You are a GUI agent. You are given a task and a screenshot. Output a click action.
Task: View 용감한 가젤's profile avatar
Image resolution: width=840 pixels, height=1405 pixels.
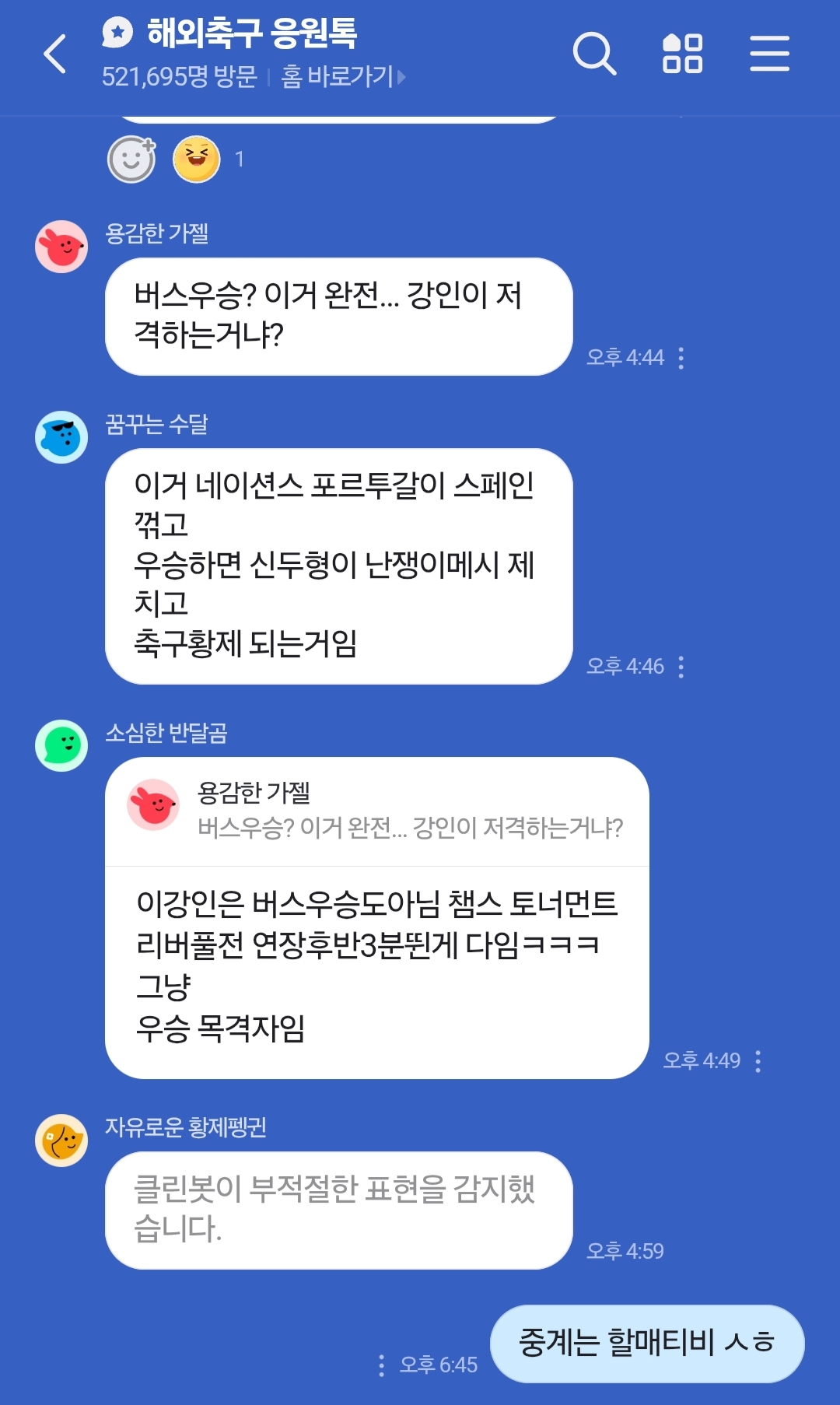(61, 247)
